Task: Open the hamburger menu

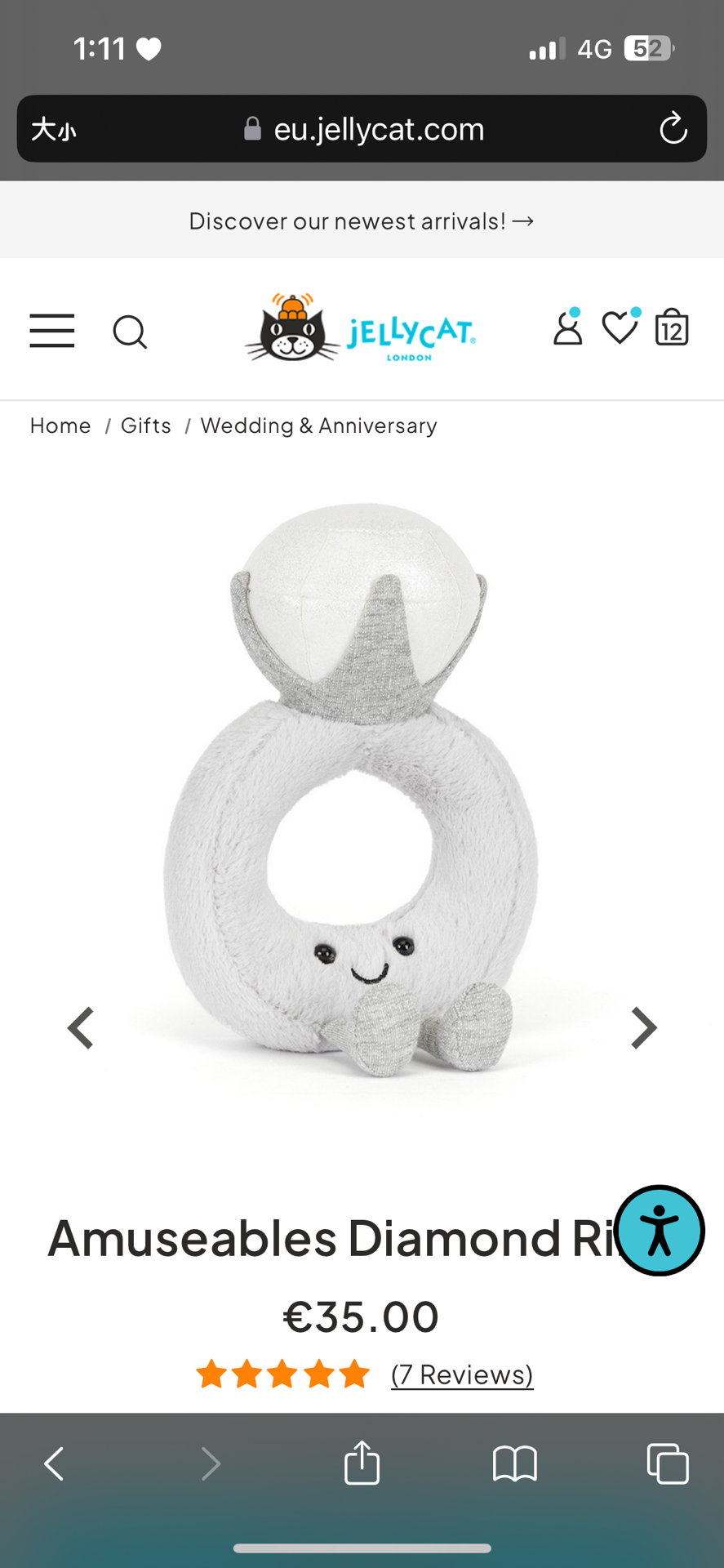Action: (x=52, y=331)
